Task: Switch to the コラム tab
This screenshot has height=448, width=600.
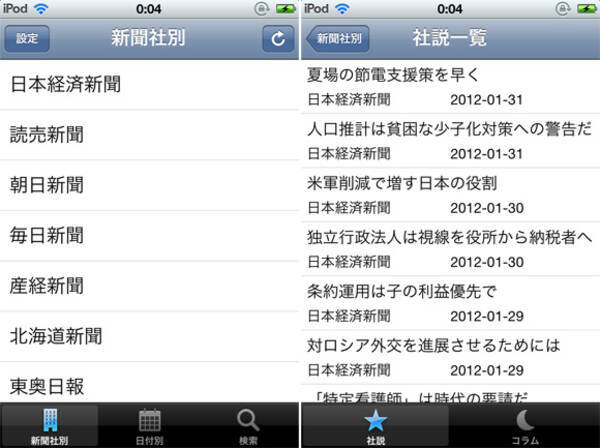Action: [524, 425]
